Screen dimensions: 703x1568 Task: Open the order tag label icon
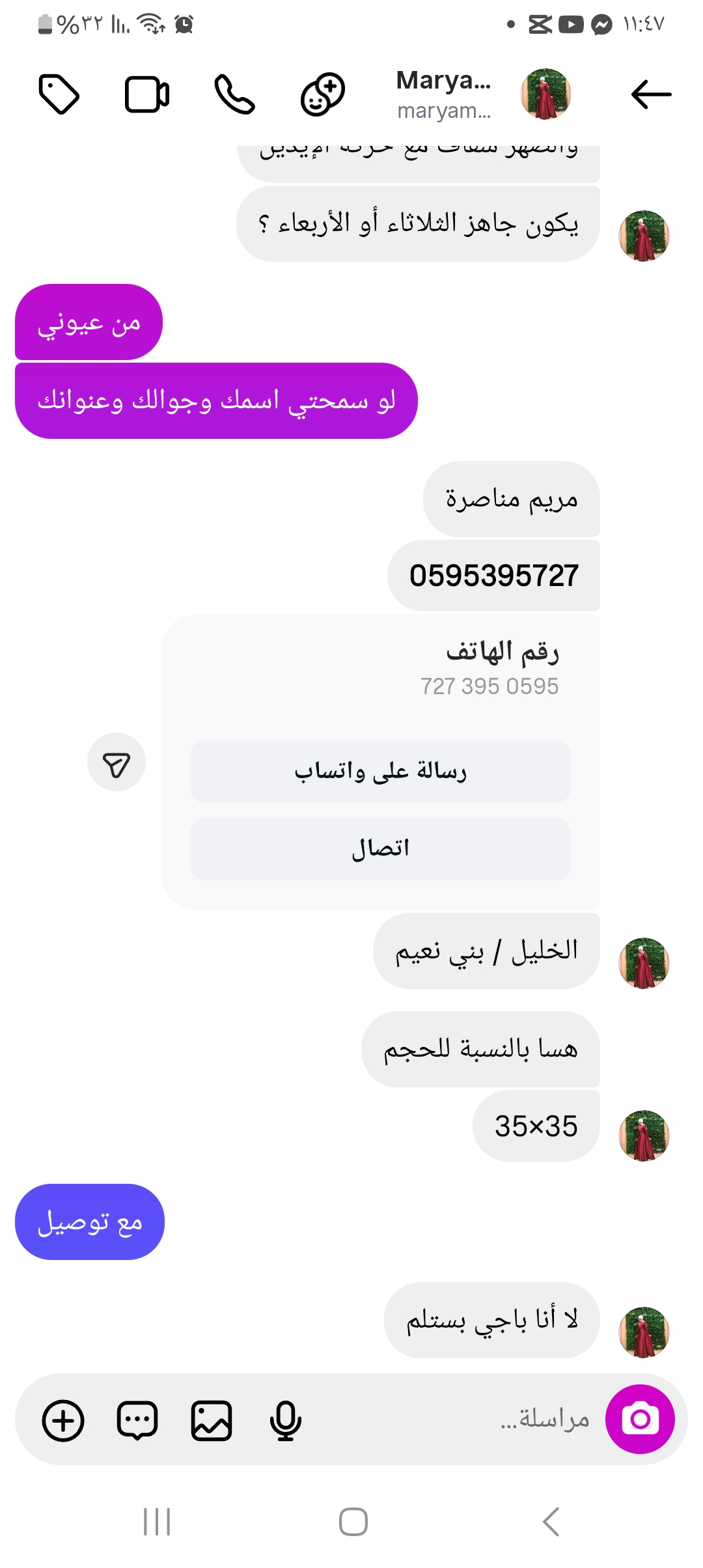coord(59,94)
